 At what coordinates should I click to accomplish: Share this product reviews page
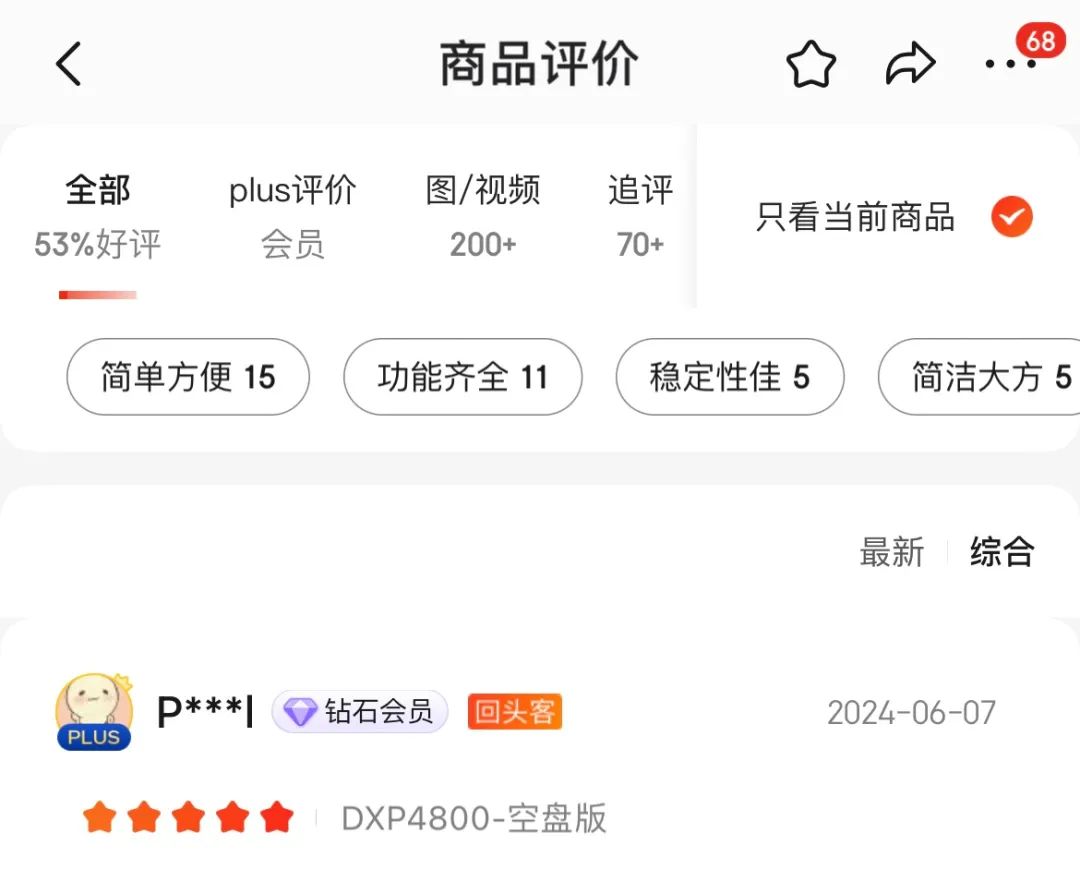pos(910,65)
